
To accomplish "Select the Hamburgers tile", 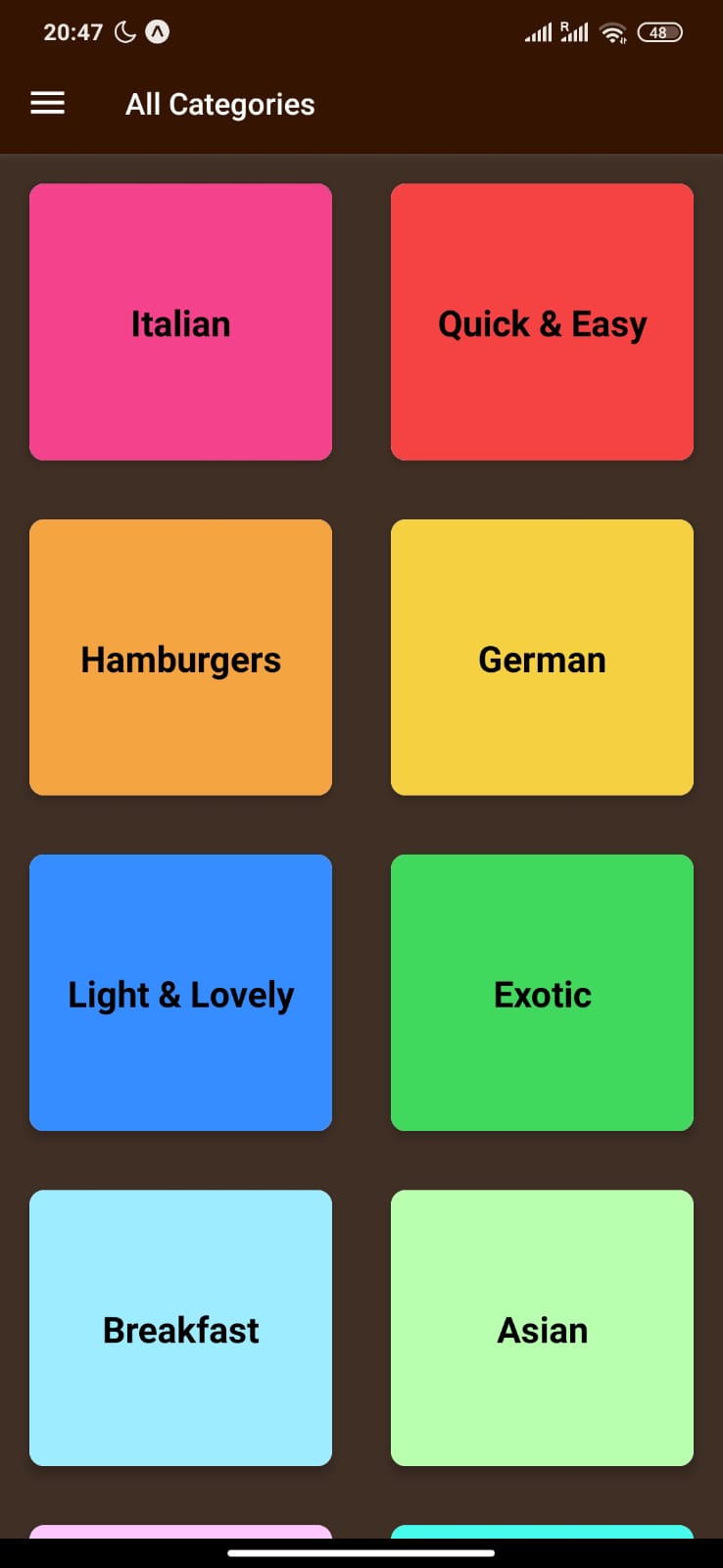I will [x=180, y=658].
